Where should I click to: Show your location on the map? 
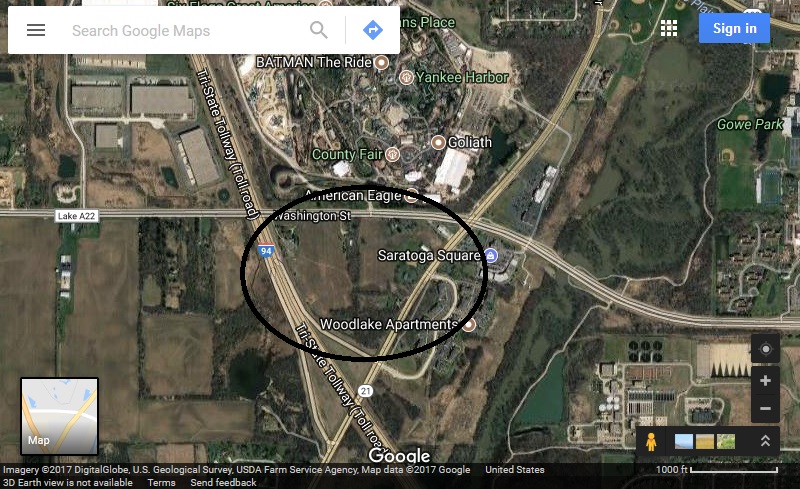click(x=766, y=349)
